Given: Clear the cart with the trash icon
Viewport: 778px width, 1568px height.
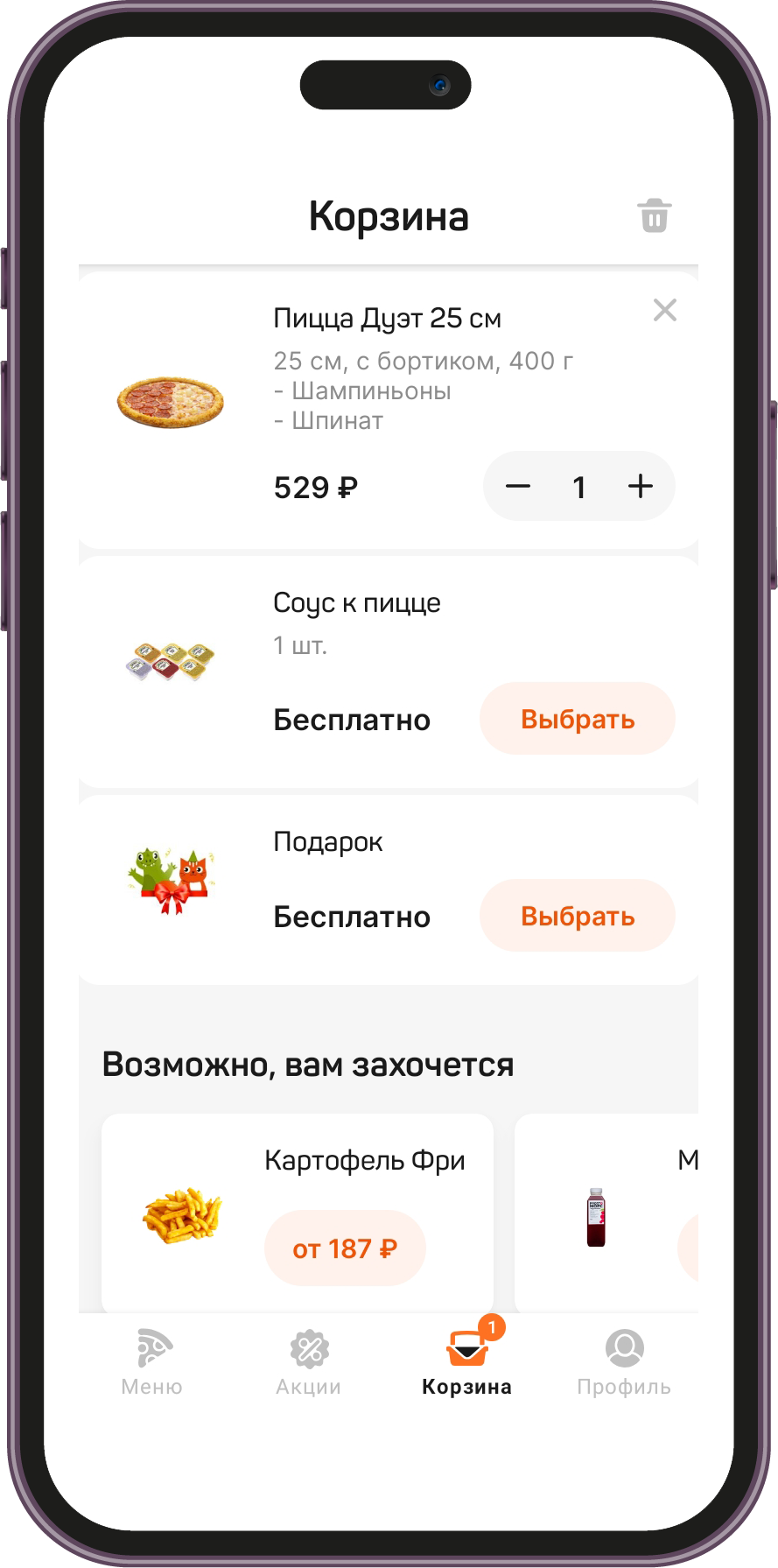Looking at the screenshot, I should 654,216.
